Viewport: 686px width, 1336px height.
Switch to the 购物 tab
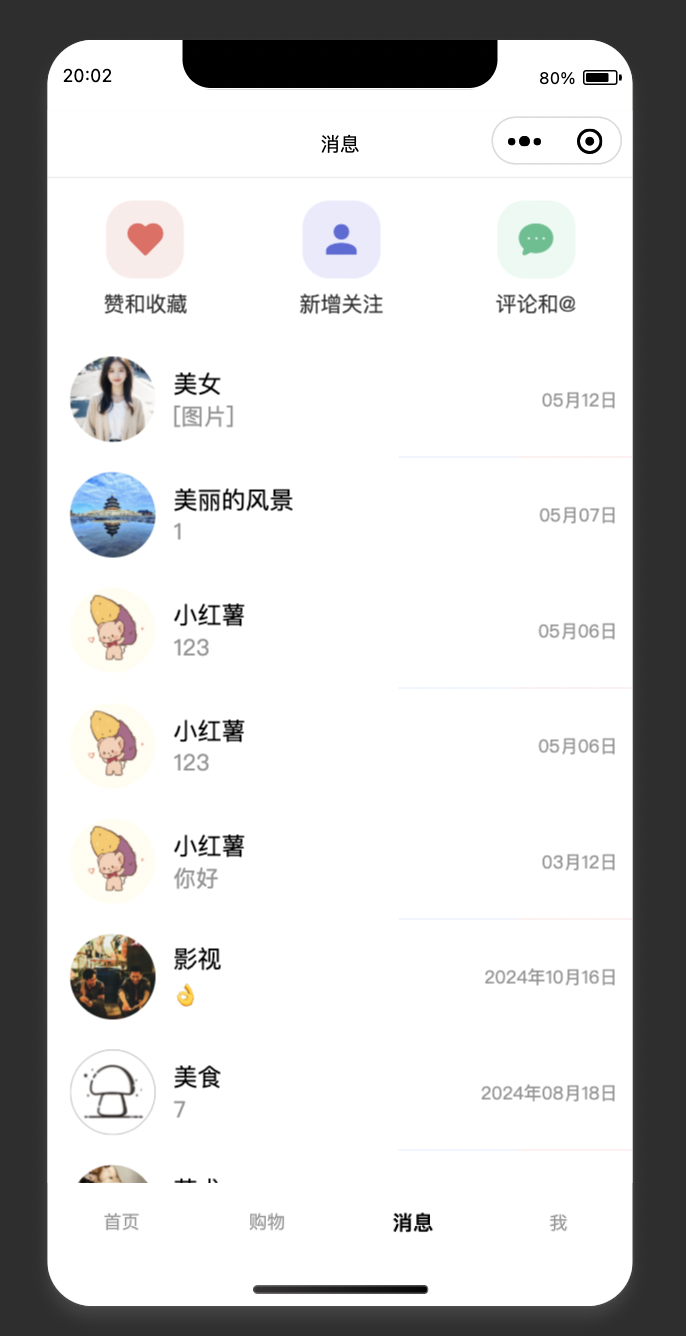267,1222
